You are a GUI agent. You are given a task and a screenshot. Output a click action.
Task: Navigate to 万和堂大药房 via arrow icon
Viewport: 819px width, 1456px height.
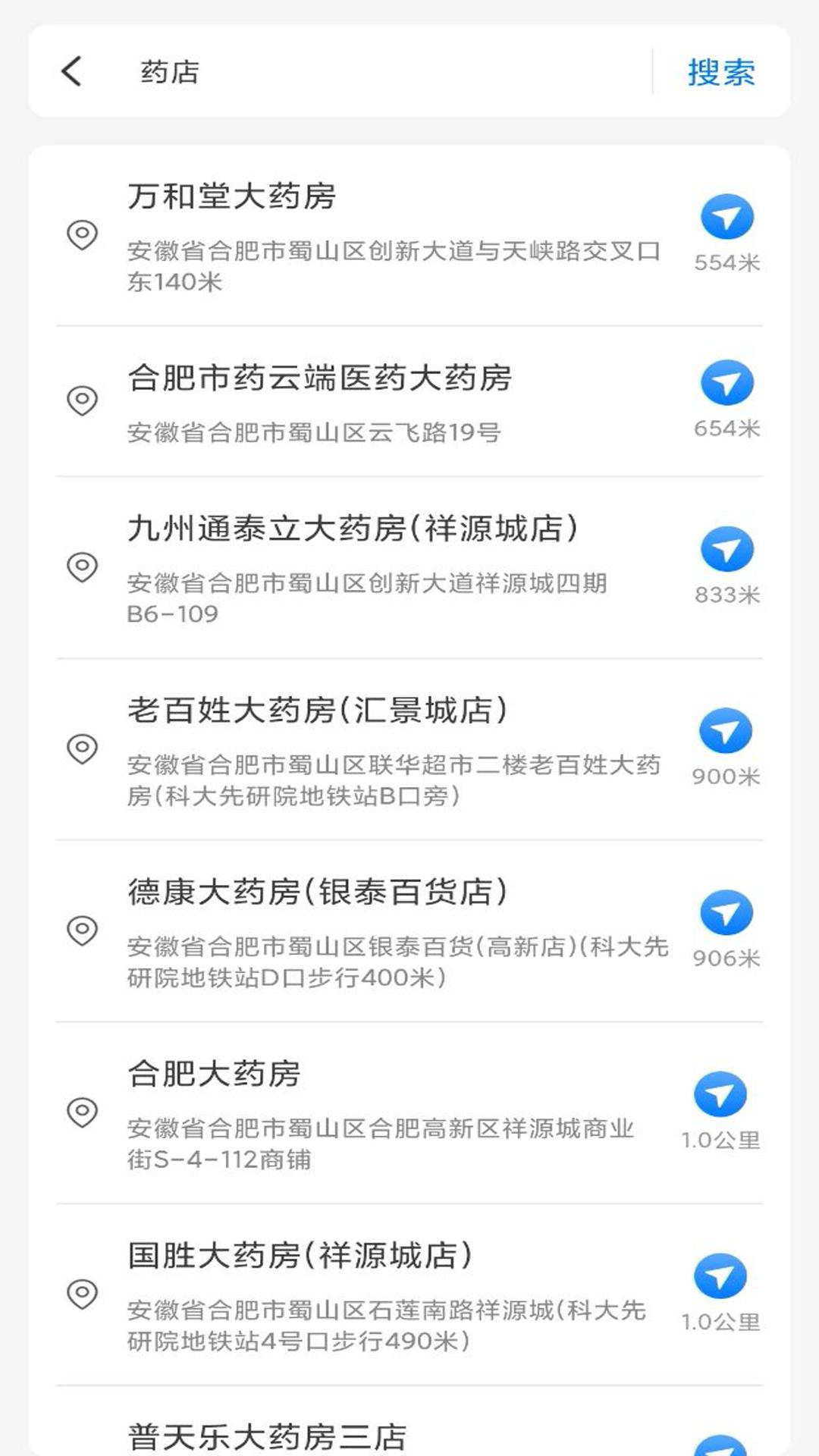[x=726, y=218]
